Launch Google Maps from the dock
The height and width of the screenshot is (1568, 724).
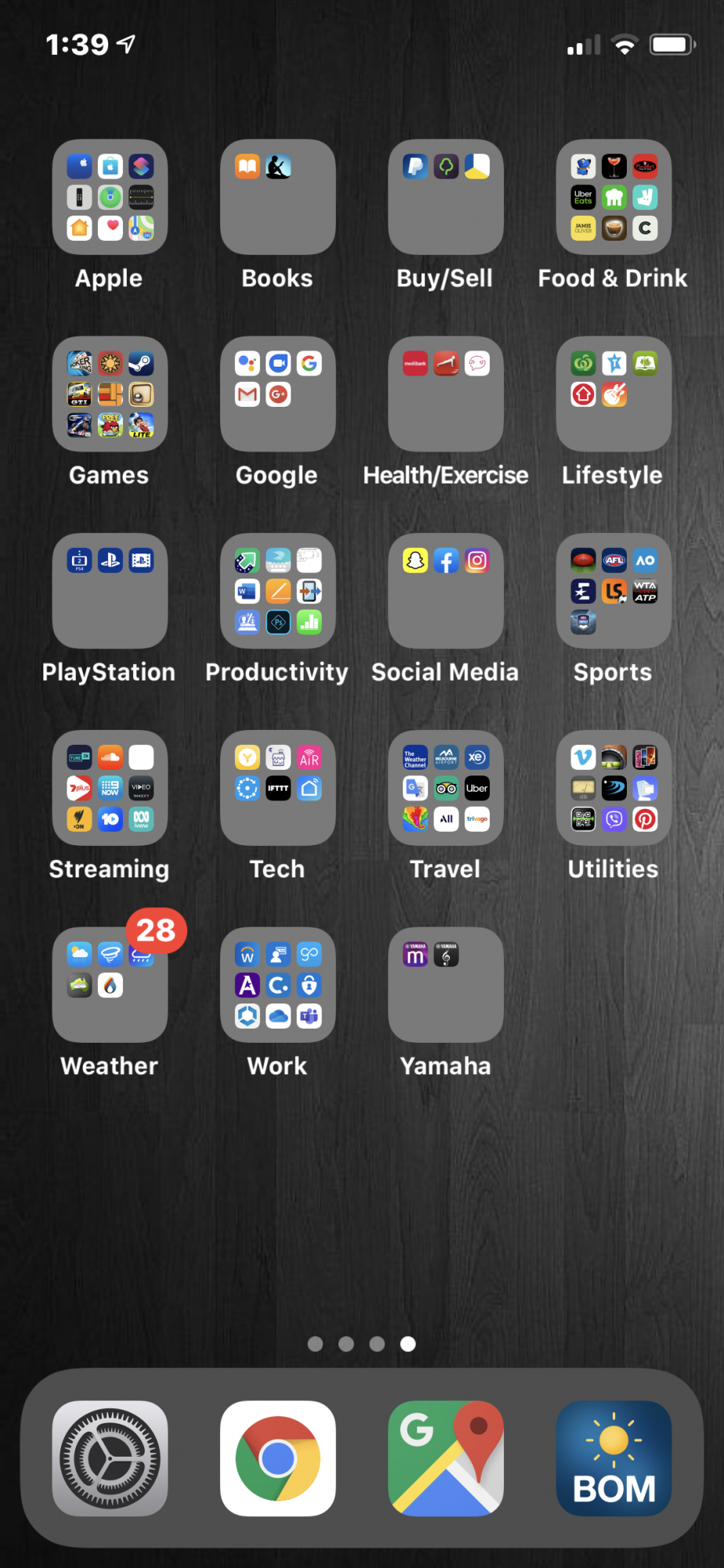(x=446, y=1458)
